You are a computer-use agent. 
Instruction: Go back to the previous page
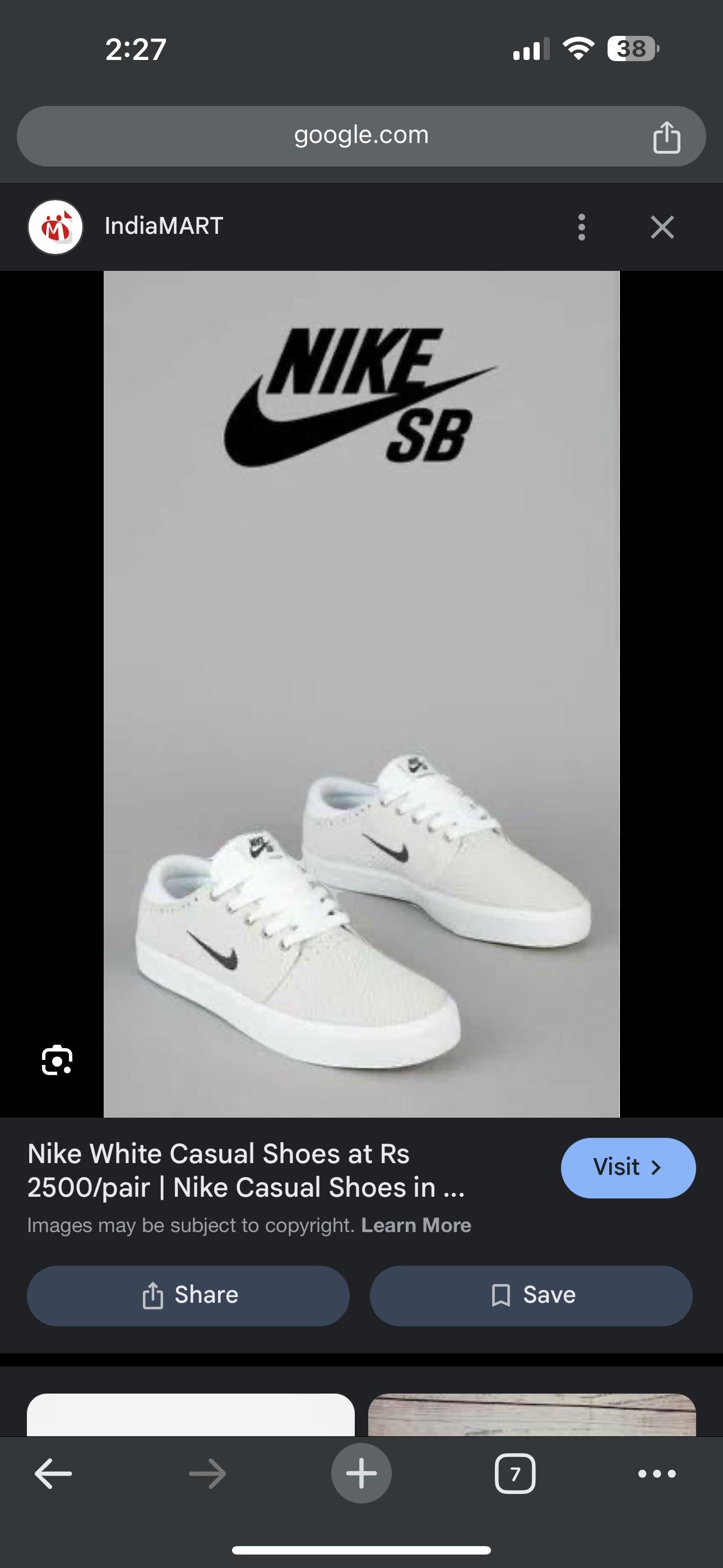[x=54, y=1474]
